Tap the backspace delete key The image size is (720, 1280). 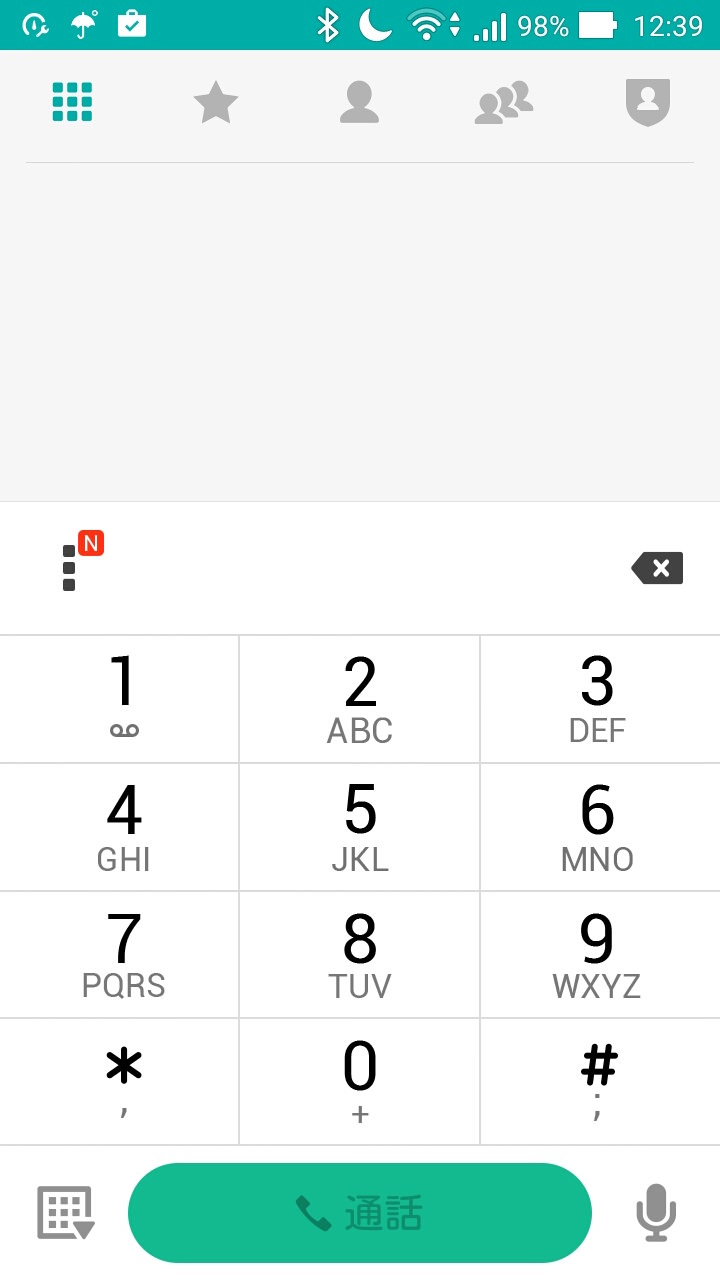point(657,568)
